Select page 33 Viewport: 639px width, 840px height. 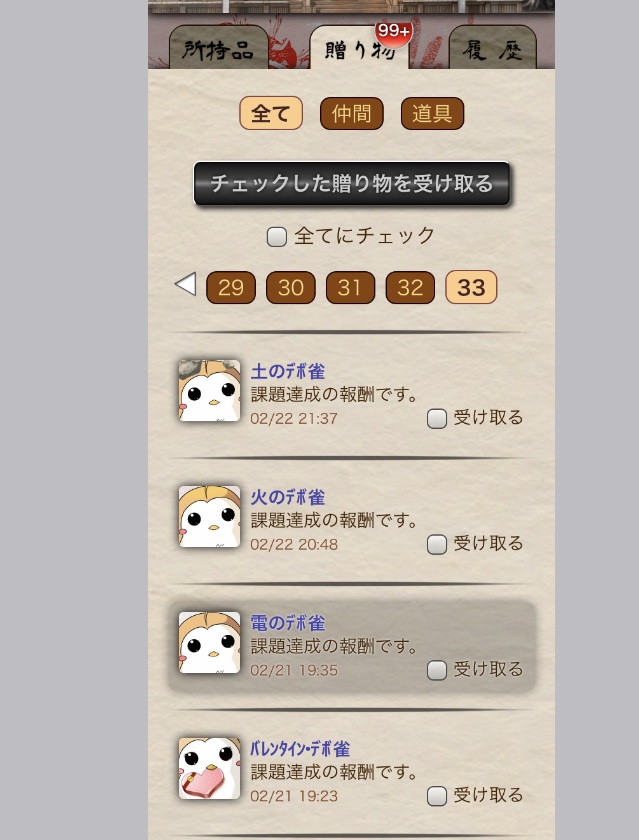pyautogui.click(x=471, y=288)
